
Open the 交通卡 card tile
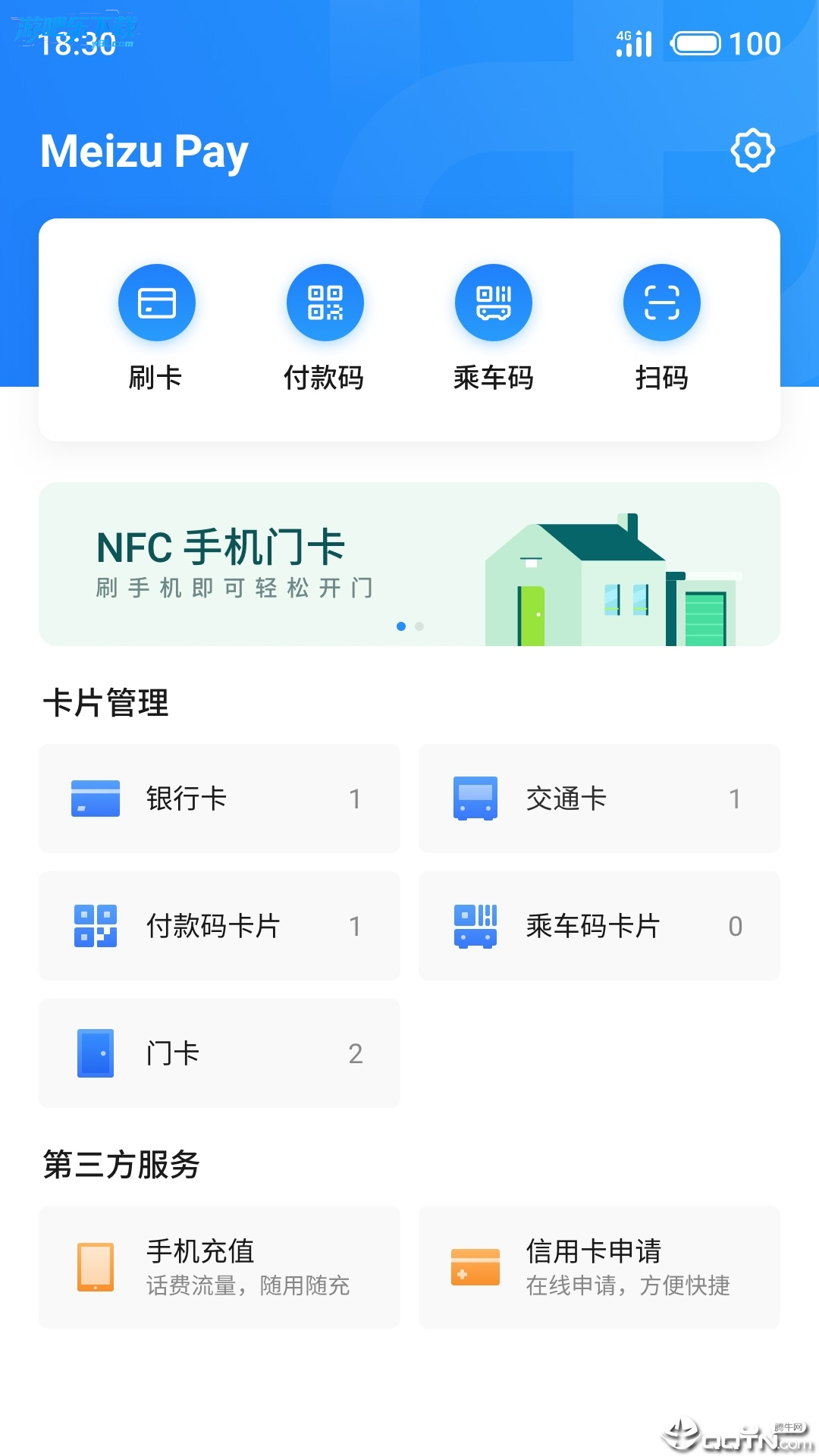click(x=599, y=799)
